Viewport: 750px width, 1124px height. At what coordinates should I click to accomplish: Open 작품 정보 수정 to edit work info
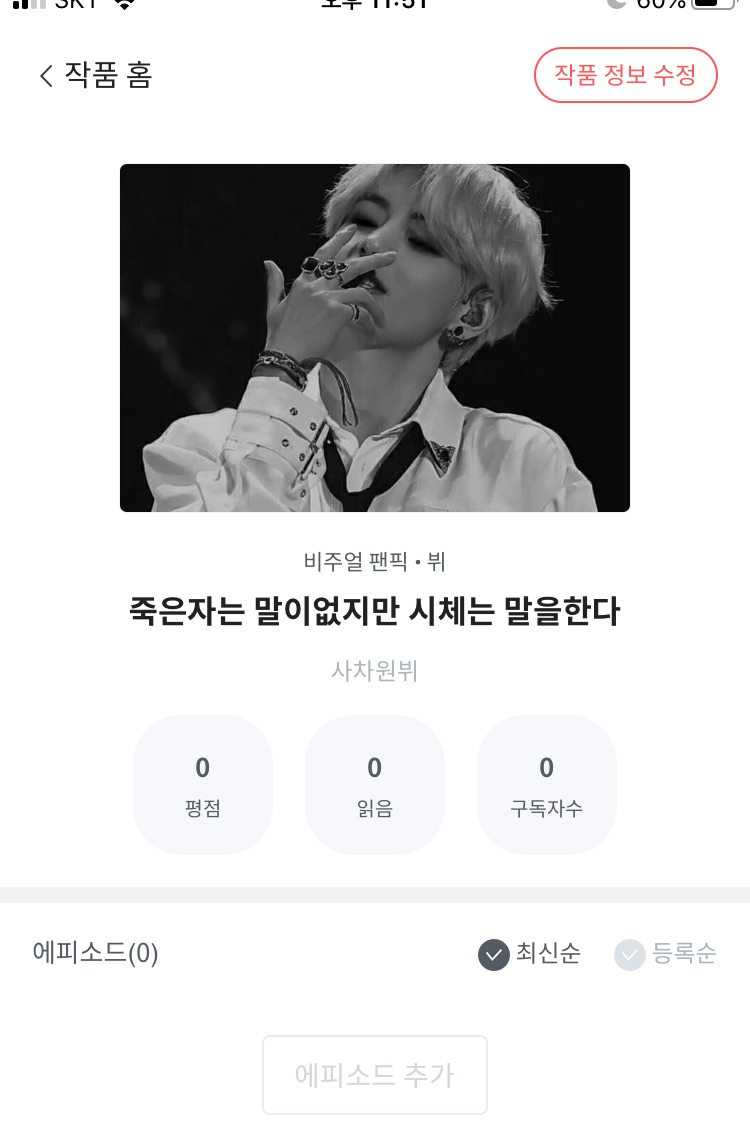tap(625, 75)
